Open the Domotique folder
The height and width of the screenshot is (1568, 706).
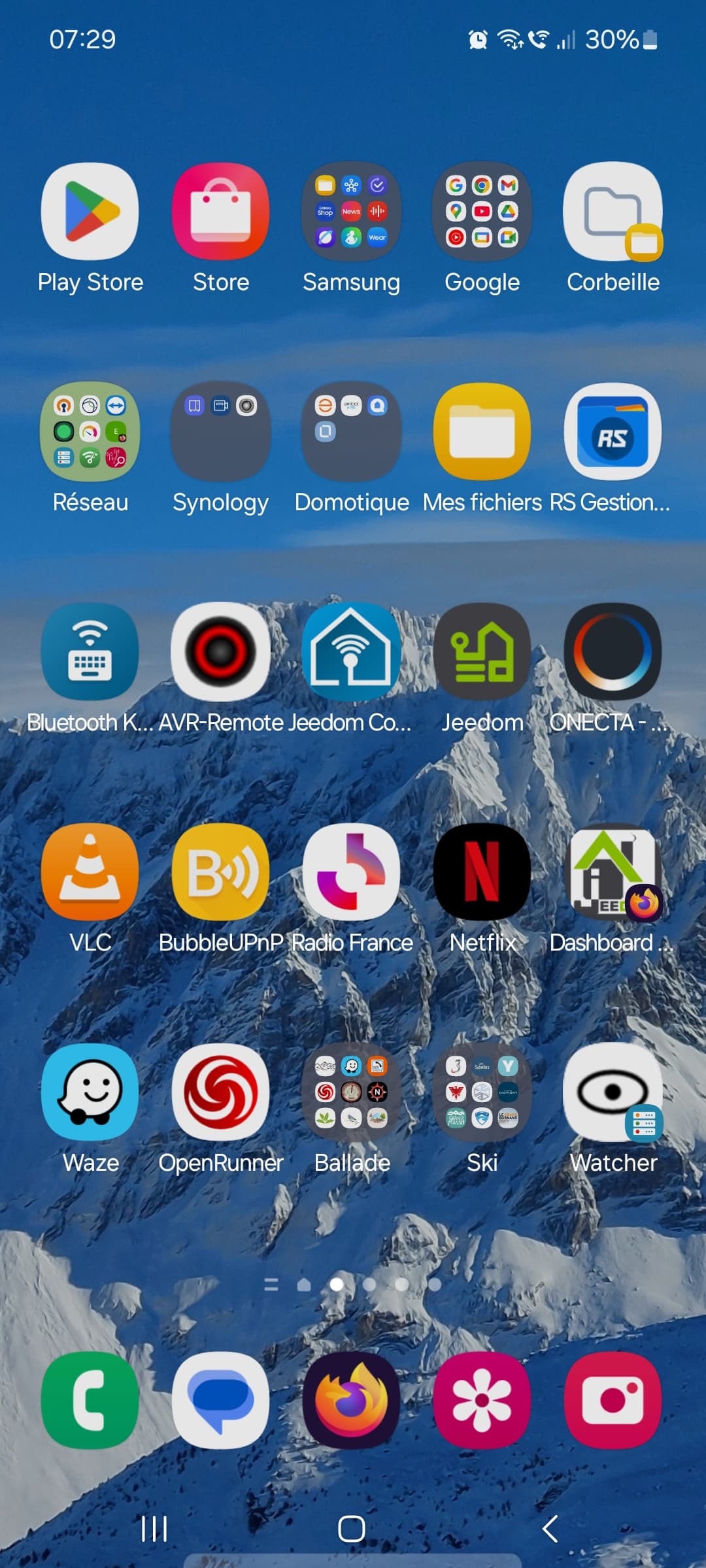(351, 432)
